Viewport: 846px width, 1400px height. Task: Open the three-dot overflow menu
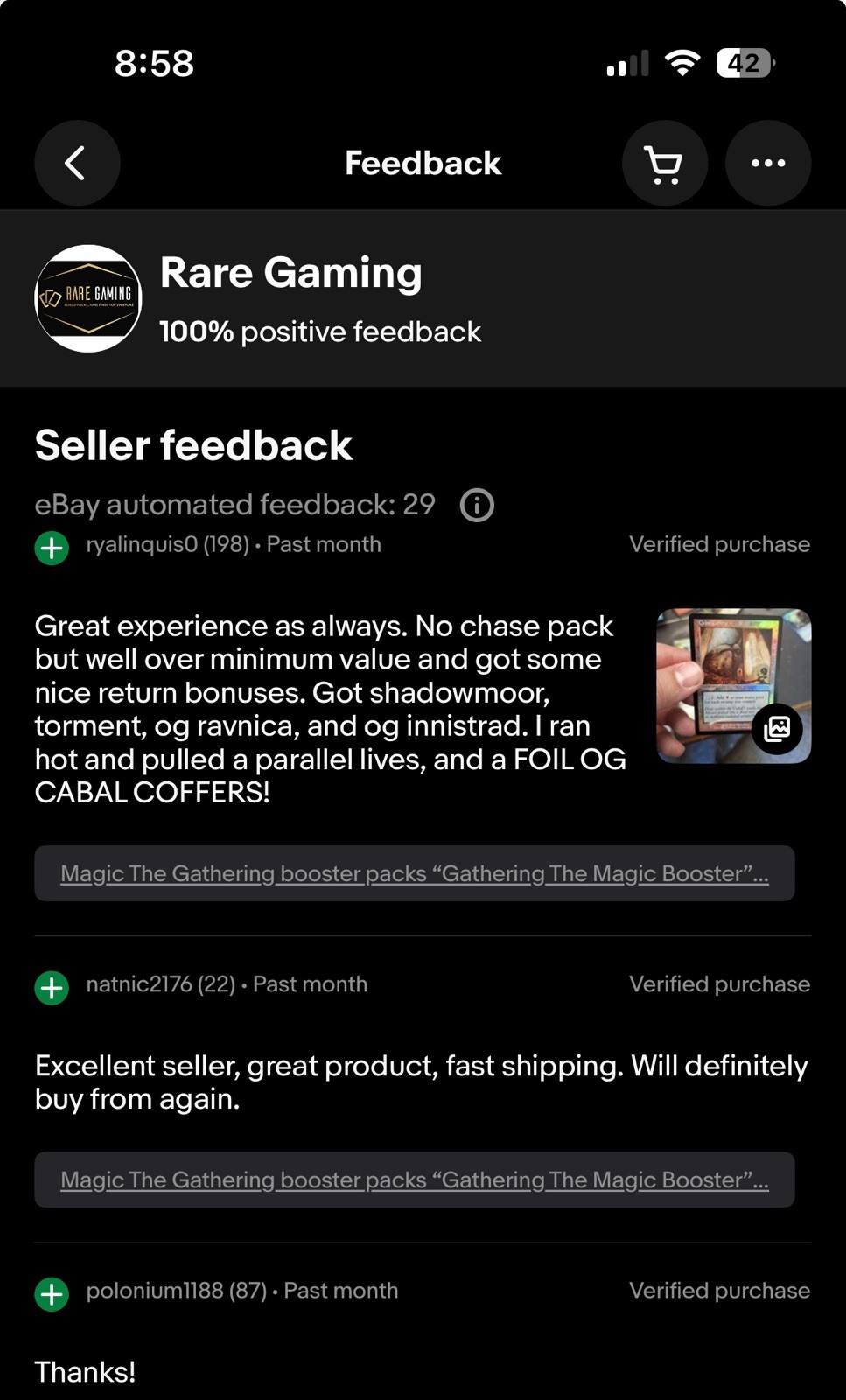click(767, 163)
